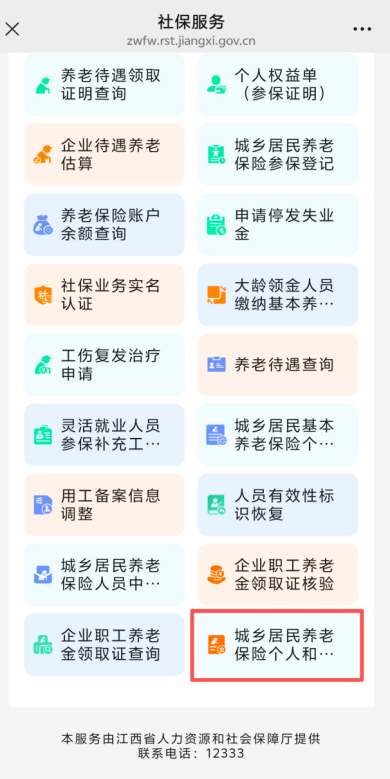Open 用工备案信息调整

click(x=104, y=505)
